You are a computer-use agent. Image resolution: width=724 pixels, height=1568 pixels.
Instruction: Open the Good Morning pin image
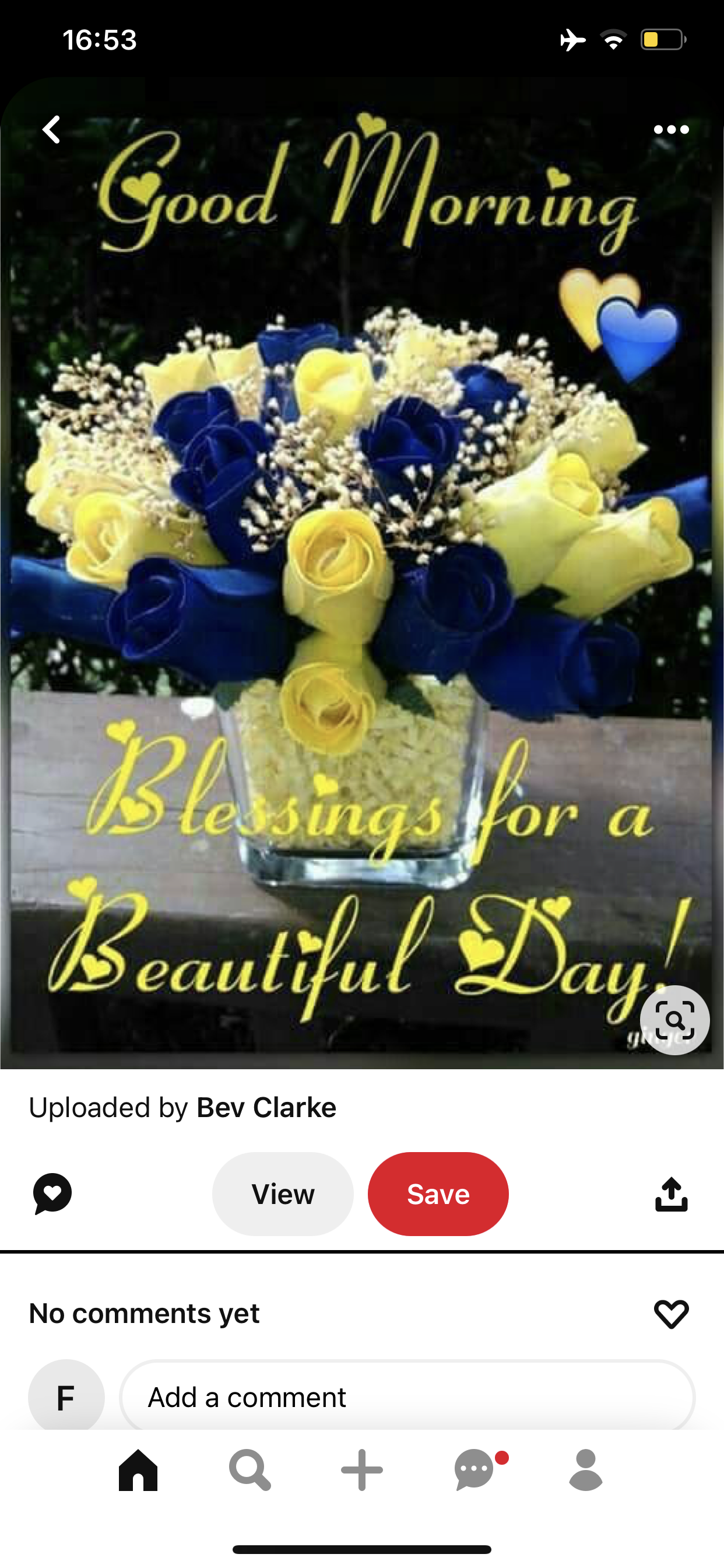tap(362, 548)
